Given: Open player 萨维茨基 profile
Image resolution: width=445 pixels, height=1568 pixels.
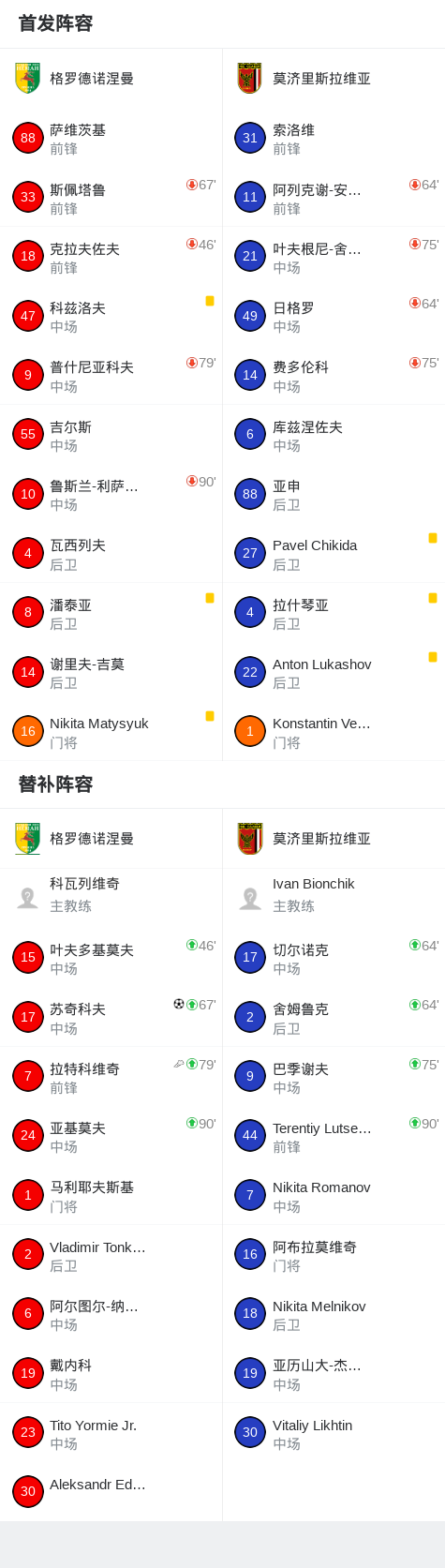Looking at the screenshot, I should pyautogui.click(x=111, y=138).
